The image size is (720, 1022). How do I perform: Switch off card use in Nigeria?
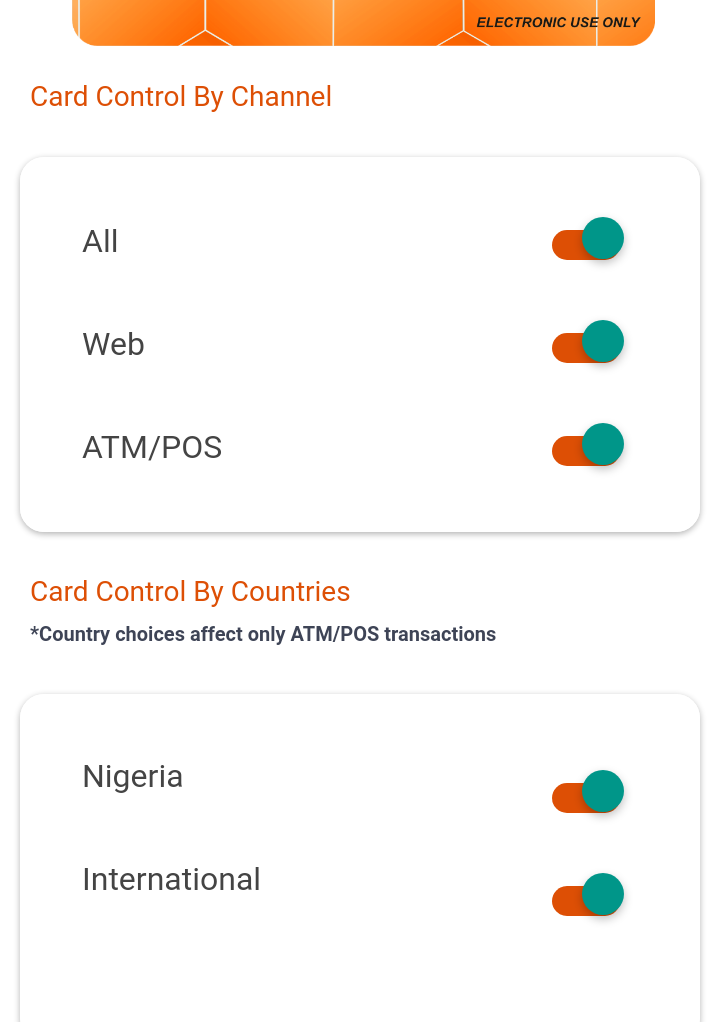pos(588,794)
